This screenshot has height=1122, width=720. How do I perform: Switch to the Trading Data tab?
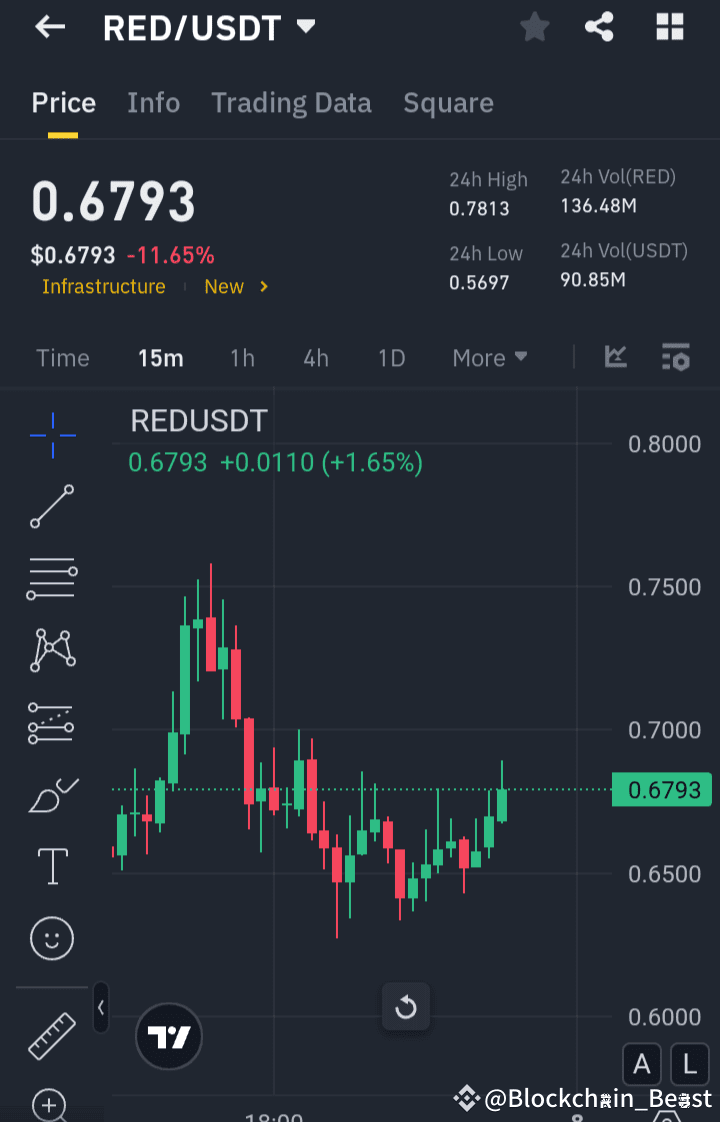click(291, 102)
